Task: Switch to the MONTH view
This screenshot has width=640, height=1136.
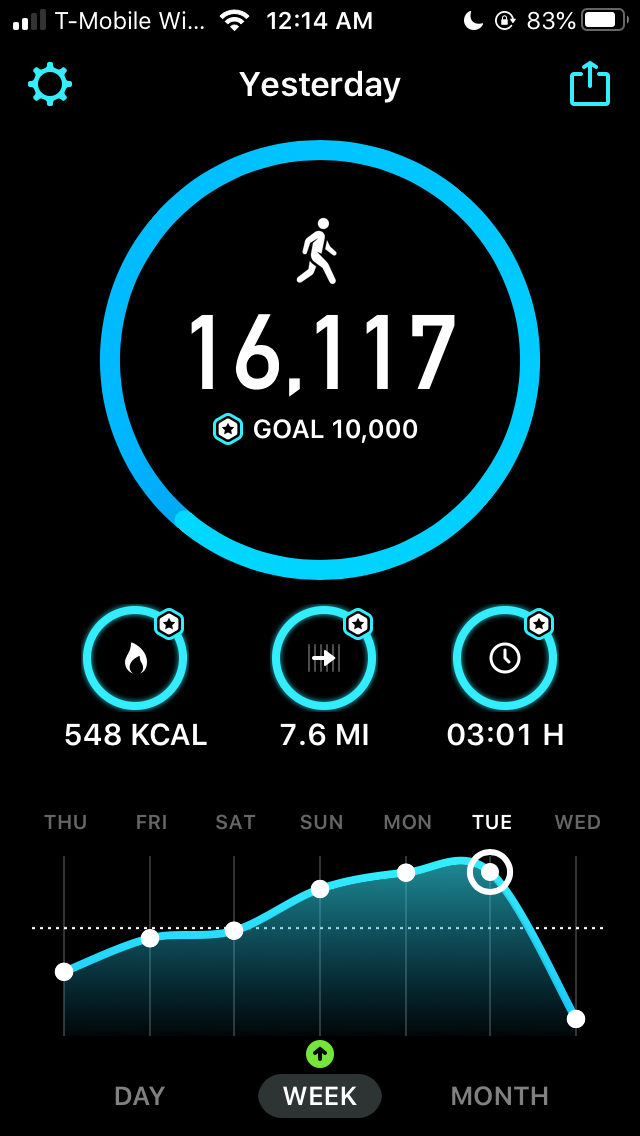Action: coord(499,1096)
